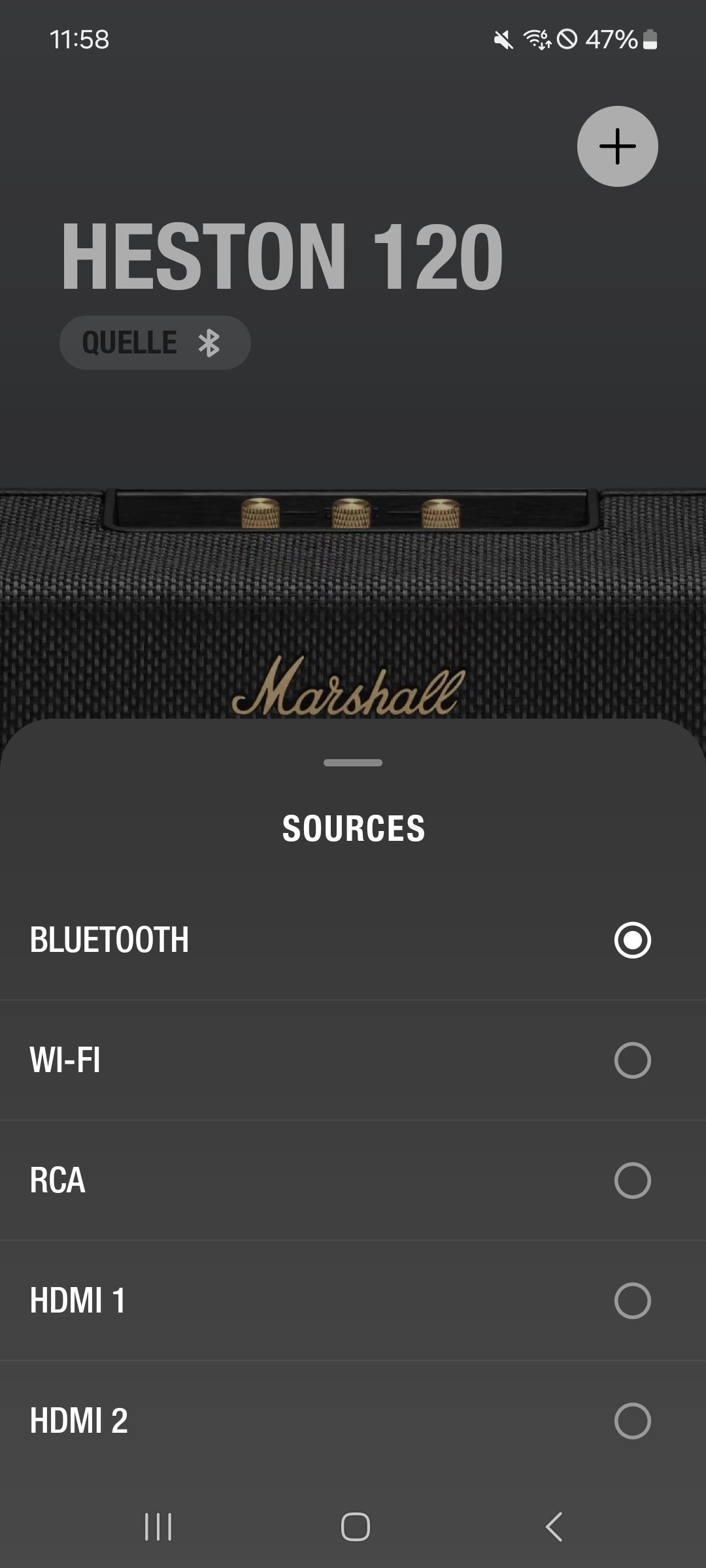706x1568 pixels.
Task: Open the Quelle source chip
Action: point(155,342)
